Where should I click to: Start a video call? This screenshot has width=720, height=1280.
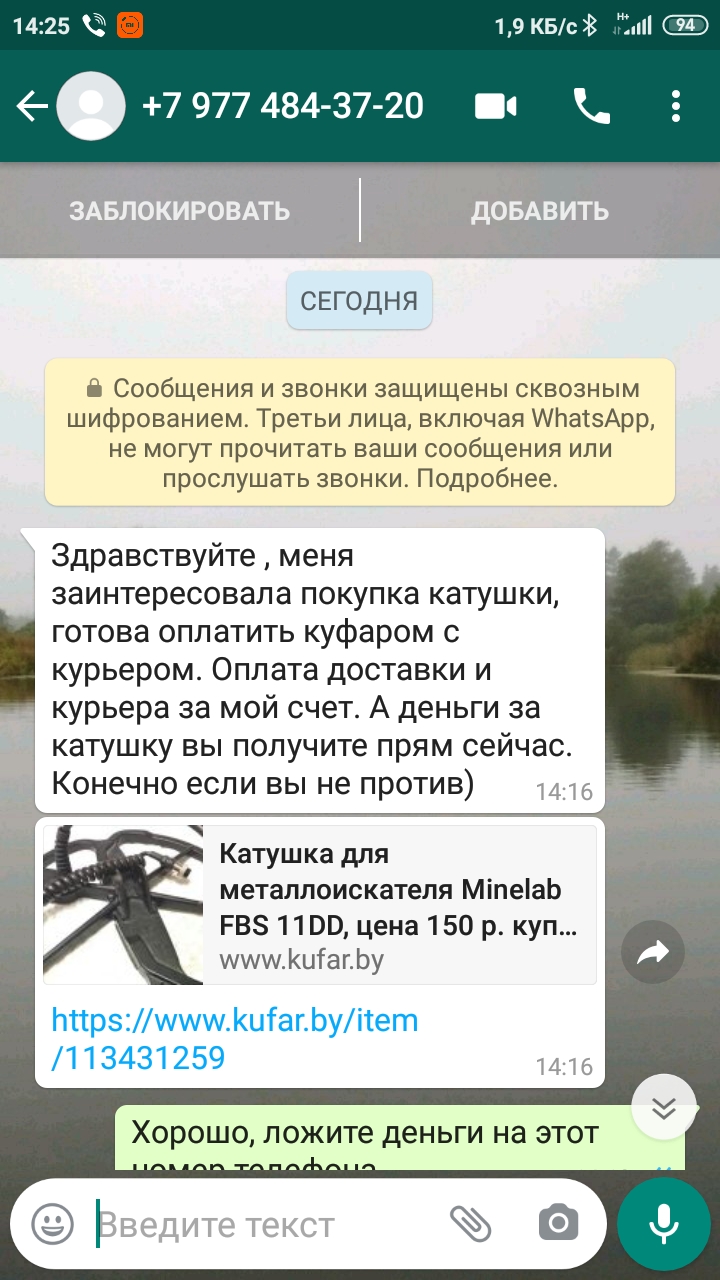(x=496, y=106)
